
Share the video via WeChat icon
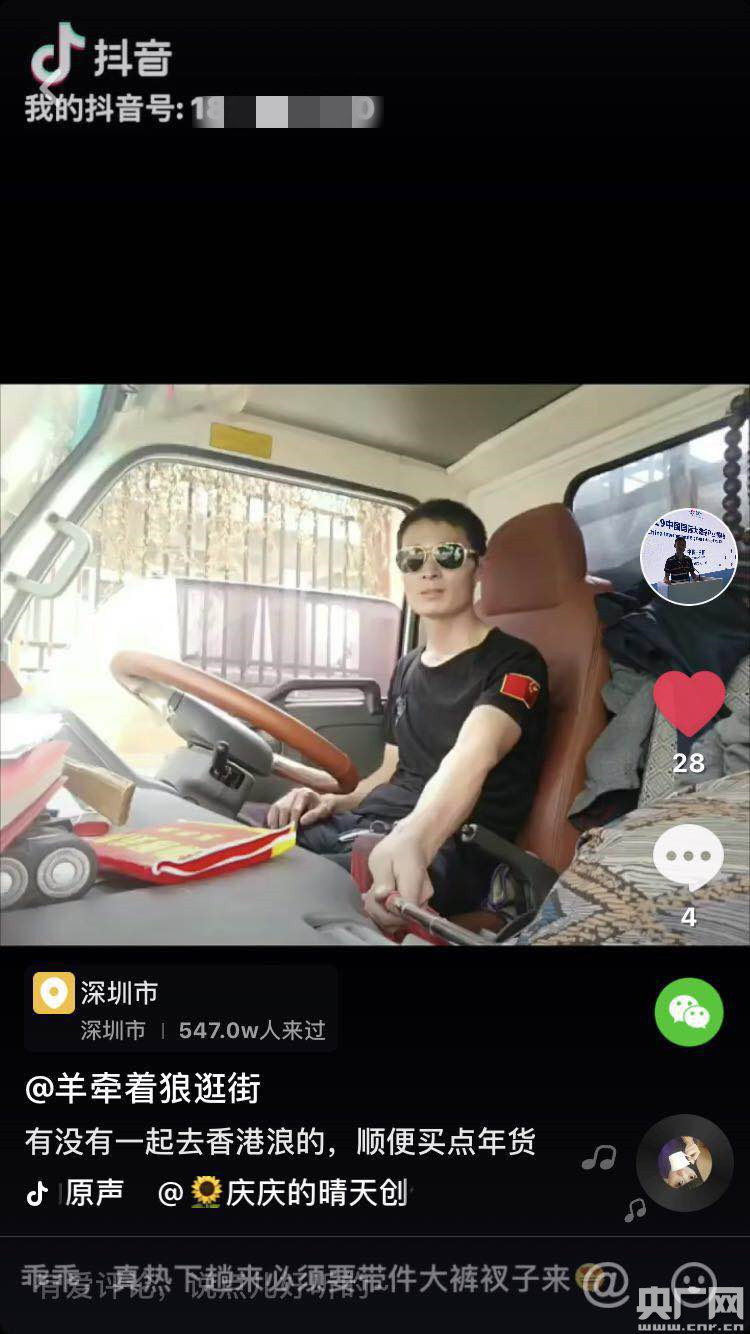click(x=689, y=1012)
